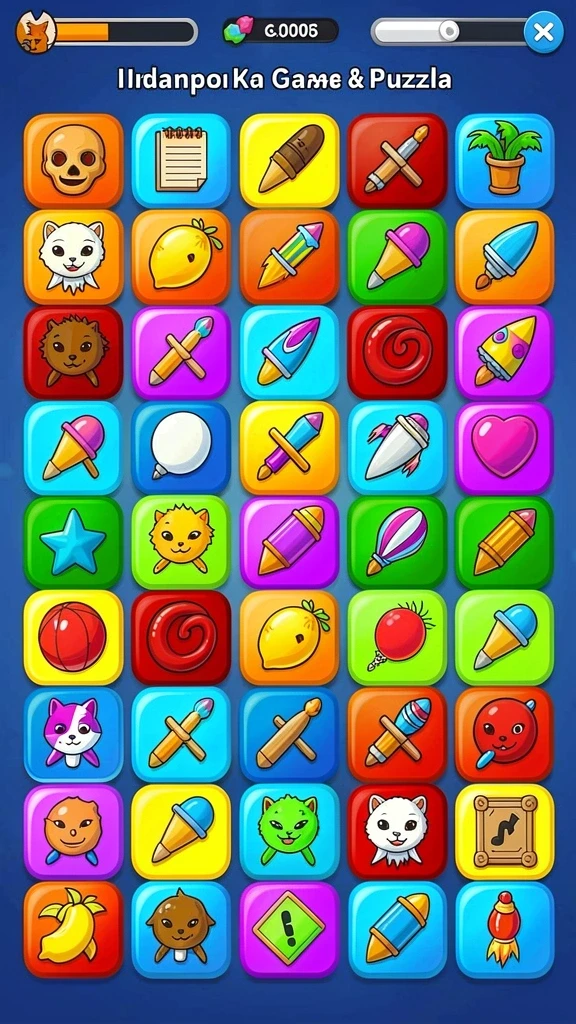Select the music note frame tile
This screenshot has width=576, height=1024.
point(504,831)
